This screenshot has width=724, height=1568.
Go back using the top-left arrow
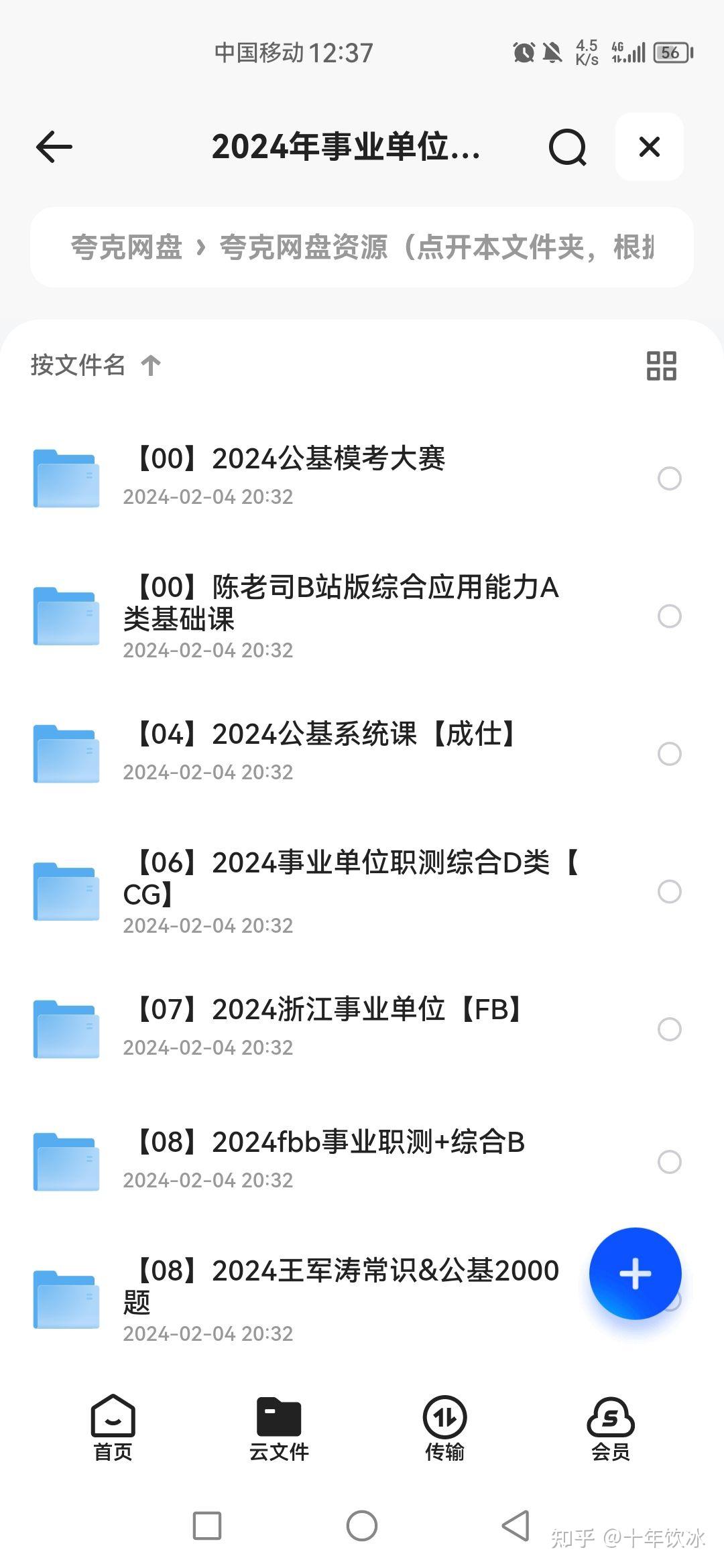(54, 147)
